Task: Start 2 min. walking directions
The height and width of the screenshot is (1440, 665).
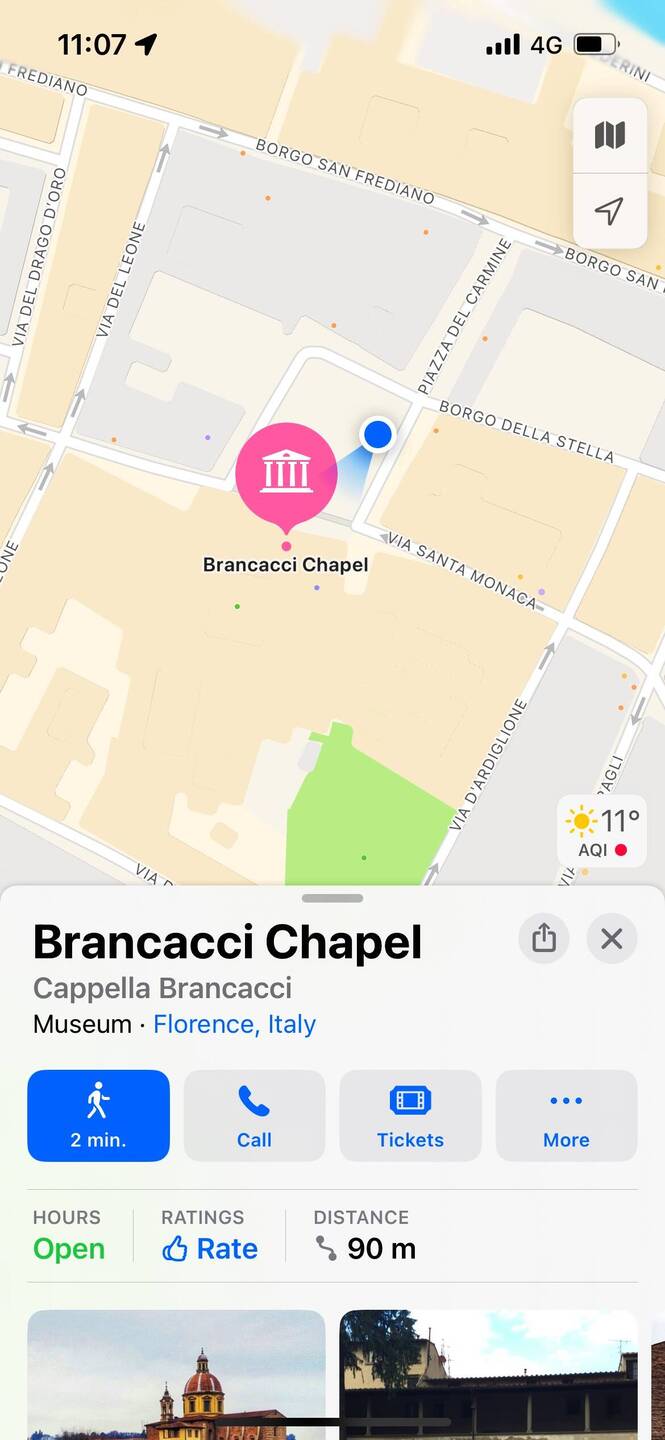Action: tap(98, 1115)
